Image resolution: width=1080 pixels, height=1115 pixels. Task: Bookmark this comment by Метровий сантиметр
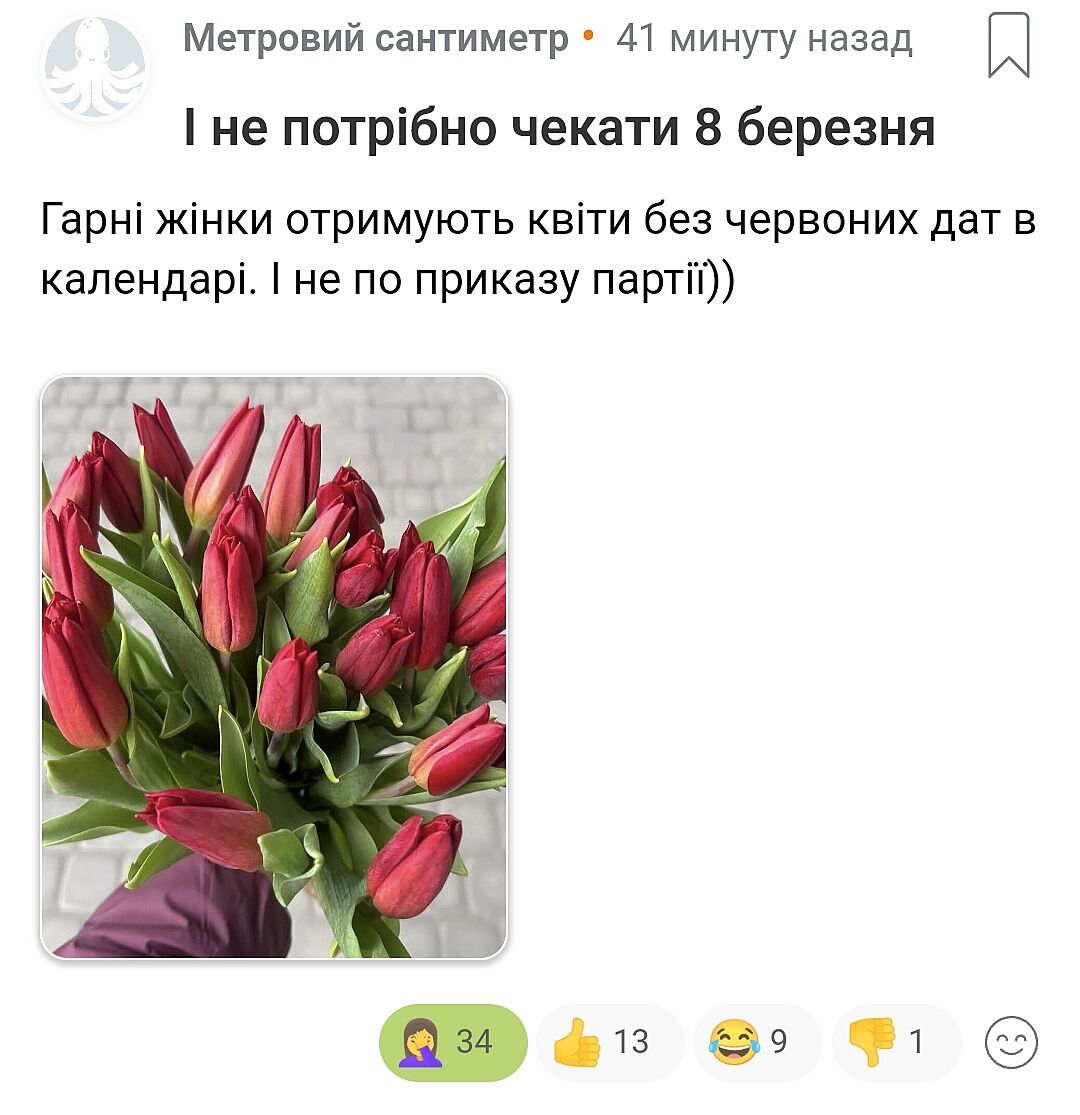coord(1008,46)
